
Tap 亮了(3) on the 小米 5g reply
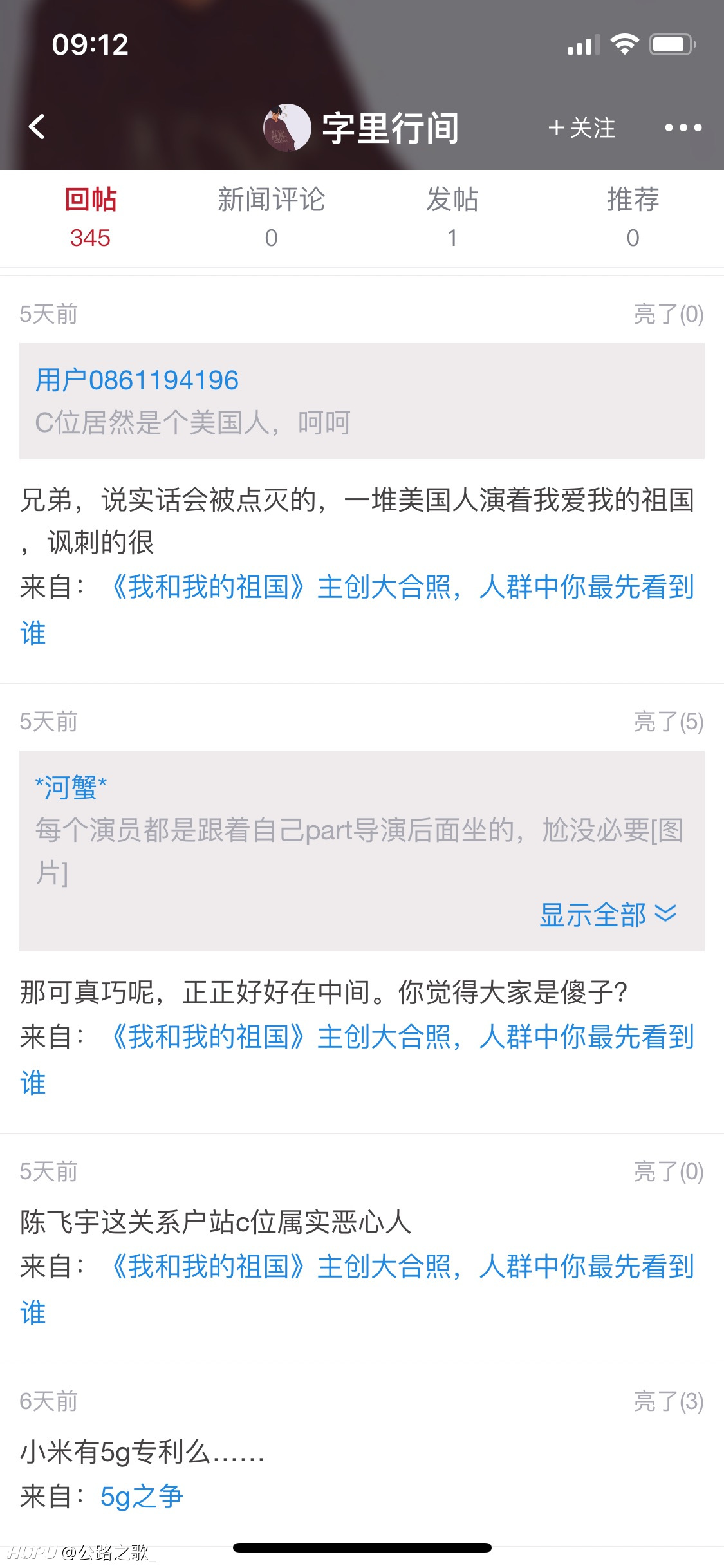(669, 1401)
